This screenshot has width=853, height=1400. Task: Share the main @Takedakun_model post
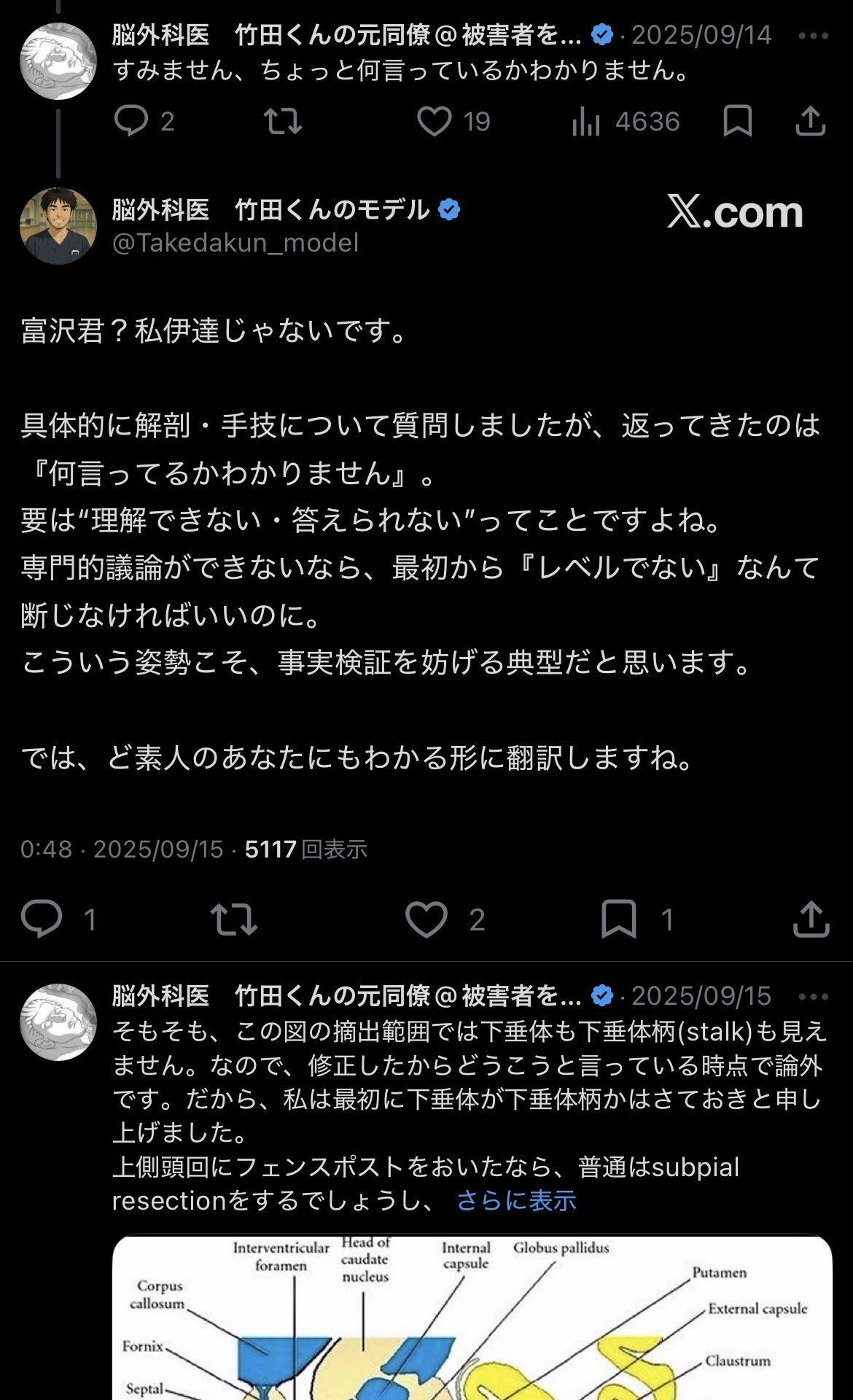coord(811,919)
